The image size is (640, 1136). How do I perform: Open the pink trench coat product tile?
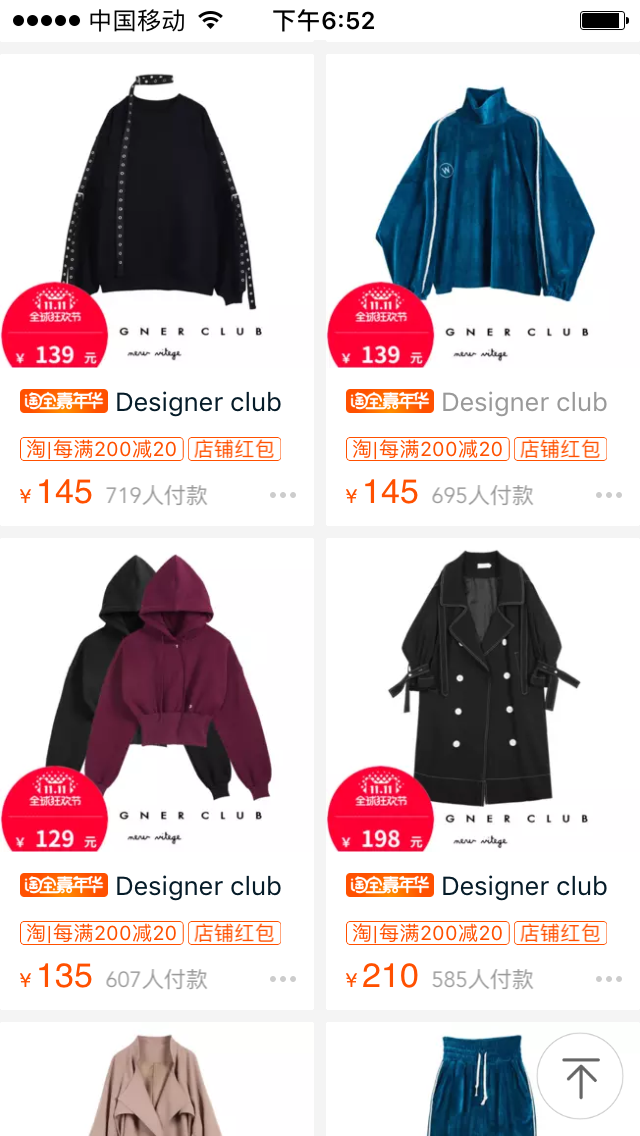157,1085
